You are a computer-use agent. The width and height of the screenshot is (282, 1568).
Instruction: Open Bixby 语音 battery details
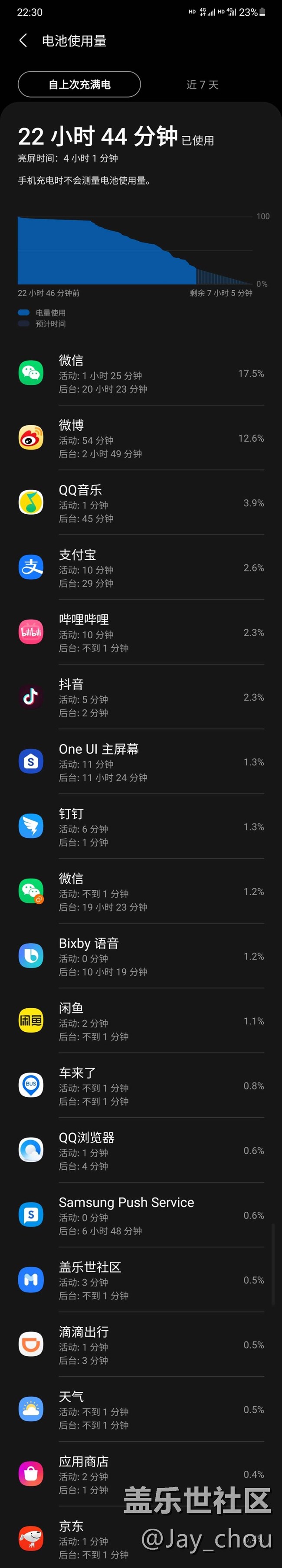(141, 956)
